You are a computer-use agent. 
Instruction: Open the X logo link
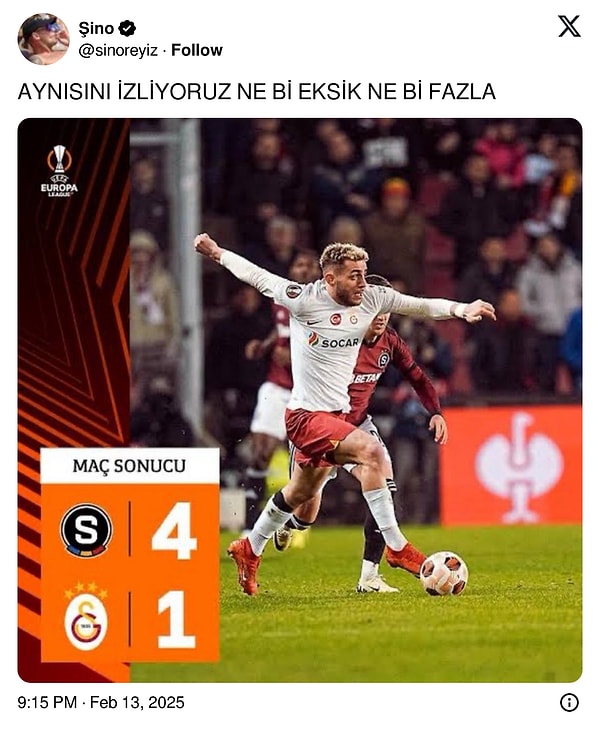[x=568, y=27]
